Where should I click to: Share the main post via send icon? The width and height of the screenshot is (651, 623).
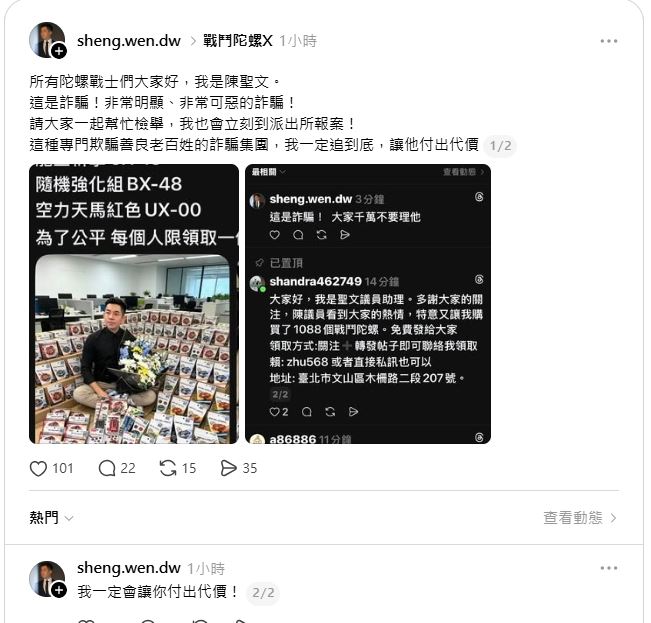[x=228, y=468]
